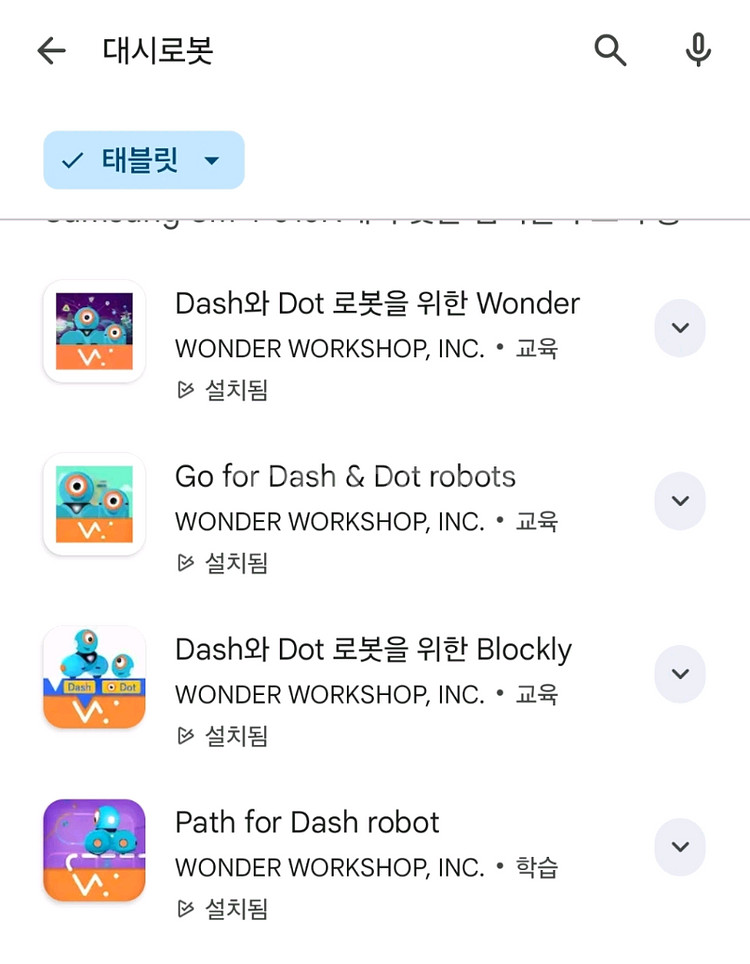Tap the 학습 label beside Path for Dash
750x964 pixels.
537,867
